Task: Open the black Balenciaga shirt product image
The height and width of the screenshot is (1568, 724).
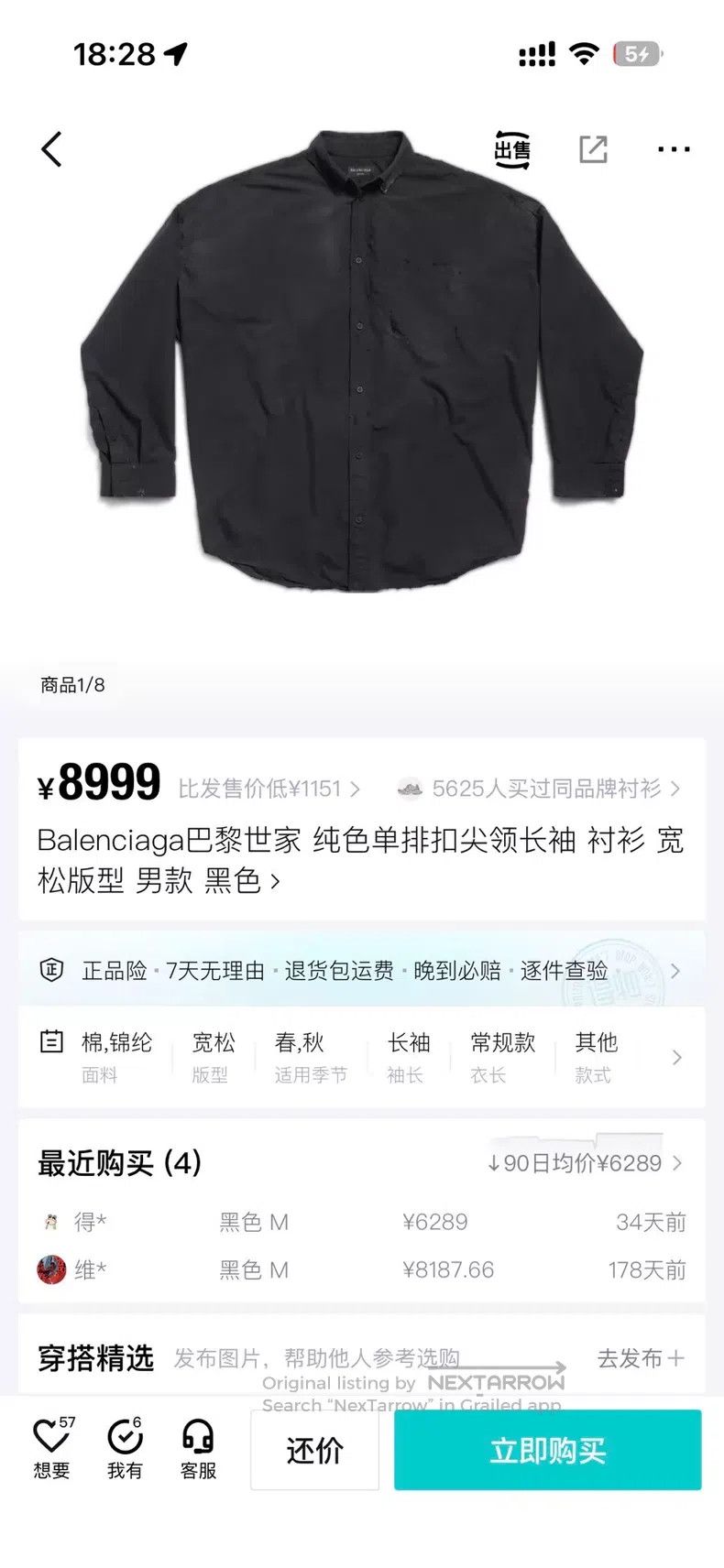Action: 362,360
